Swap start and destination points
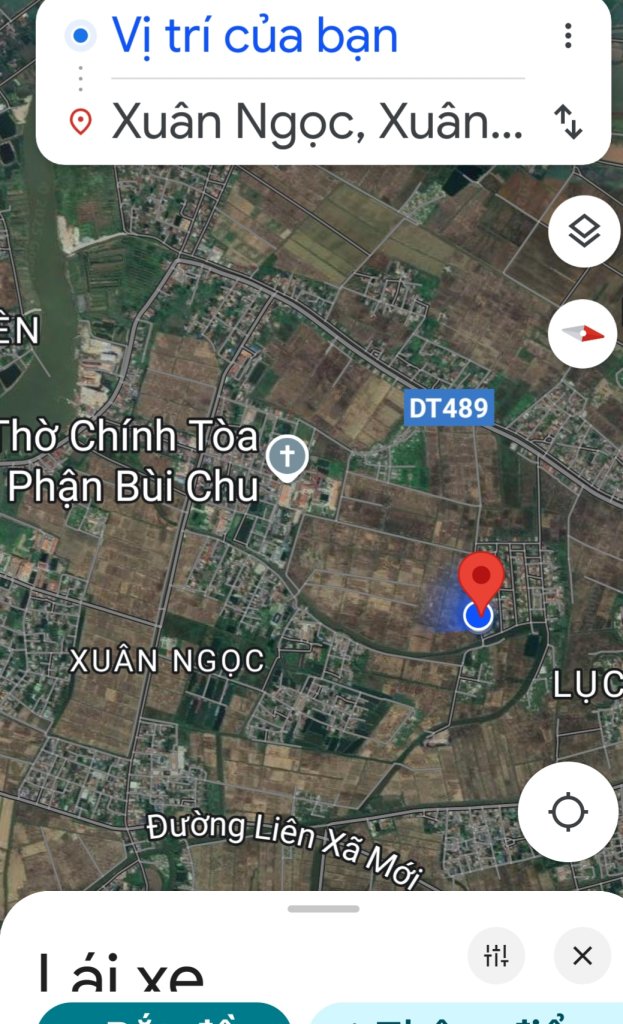 [568, 122]
